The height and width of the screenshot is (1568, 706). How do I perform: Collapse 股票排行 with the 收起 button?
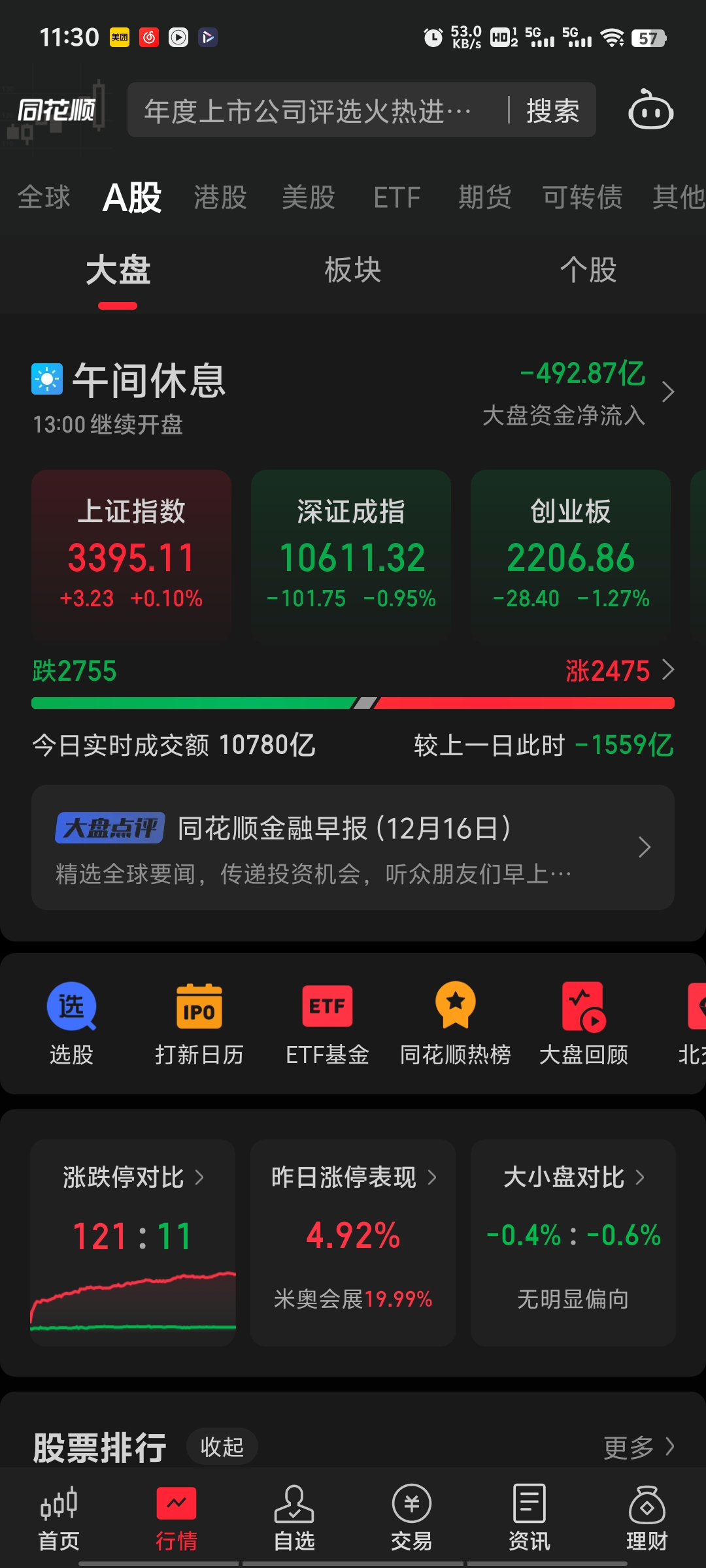222,1446
